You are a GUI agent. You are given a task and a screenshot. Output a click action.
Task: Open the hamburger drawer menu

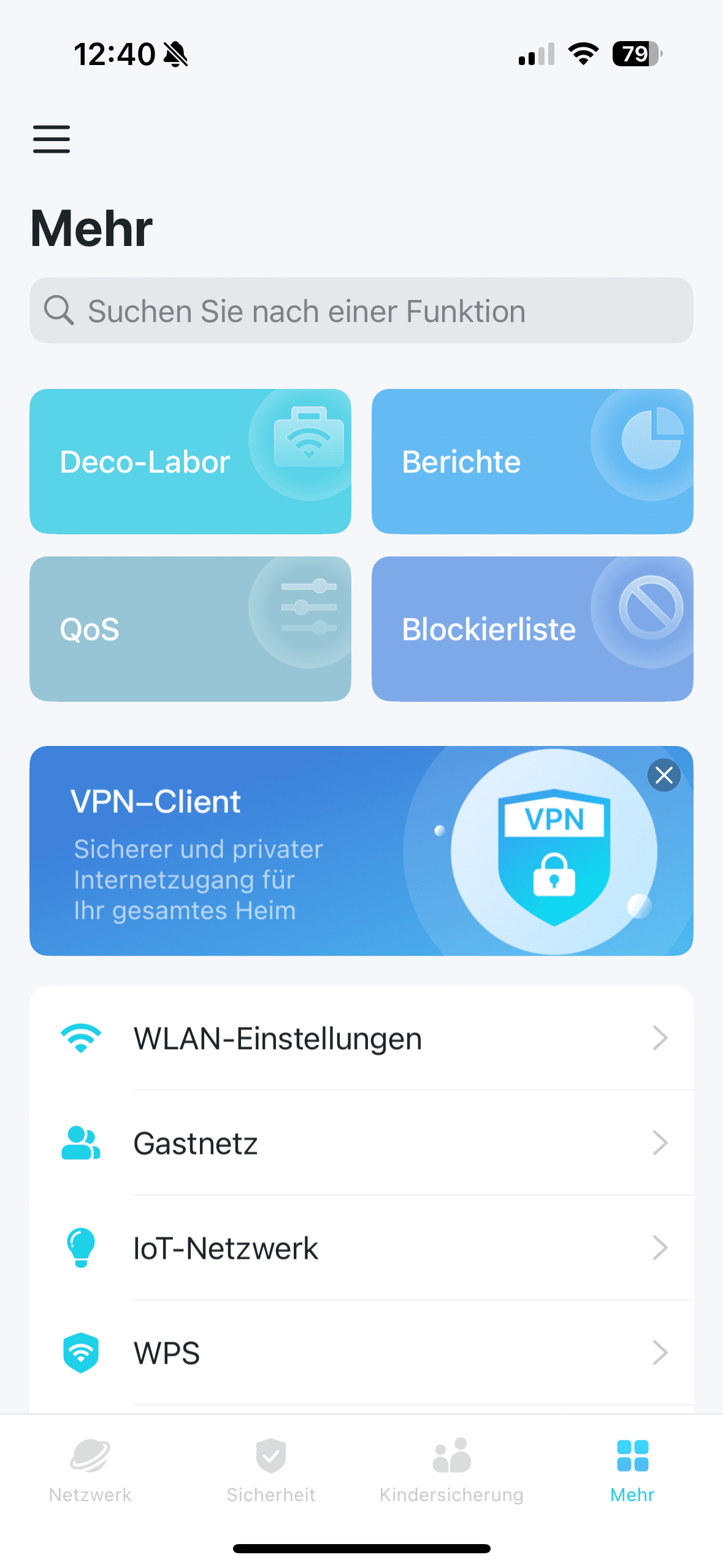click(x=52, y=139)
